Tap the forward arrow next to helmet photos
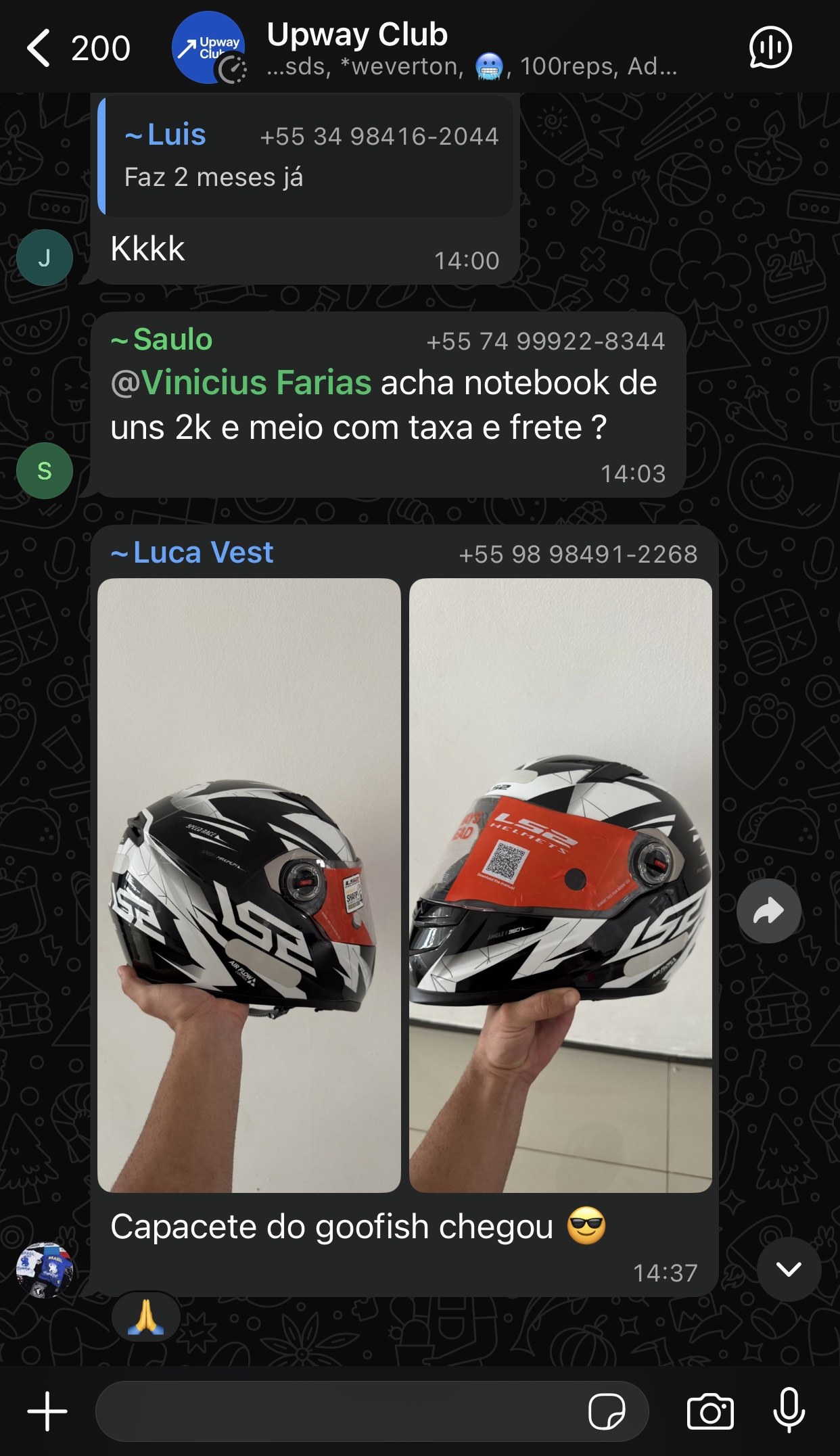The height and width of the screenshot is (1456, 840). pyautogui.click(x=768, y=911)
